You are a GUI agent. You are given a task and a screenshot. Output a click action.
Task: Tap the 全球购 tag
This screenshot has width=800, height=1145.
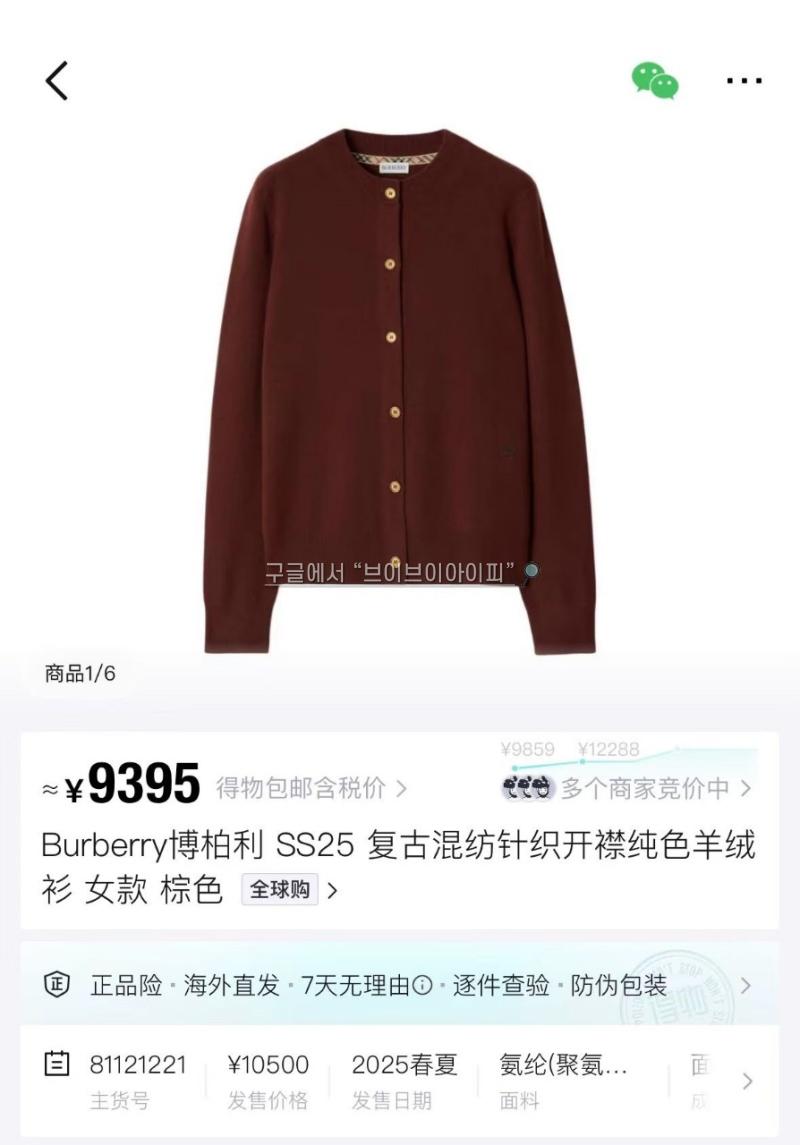tap(280, 889)
